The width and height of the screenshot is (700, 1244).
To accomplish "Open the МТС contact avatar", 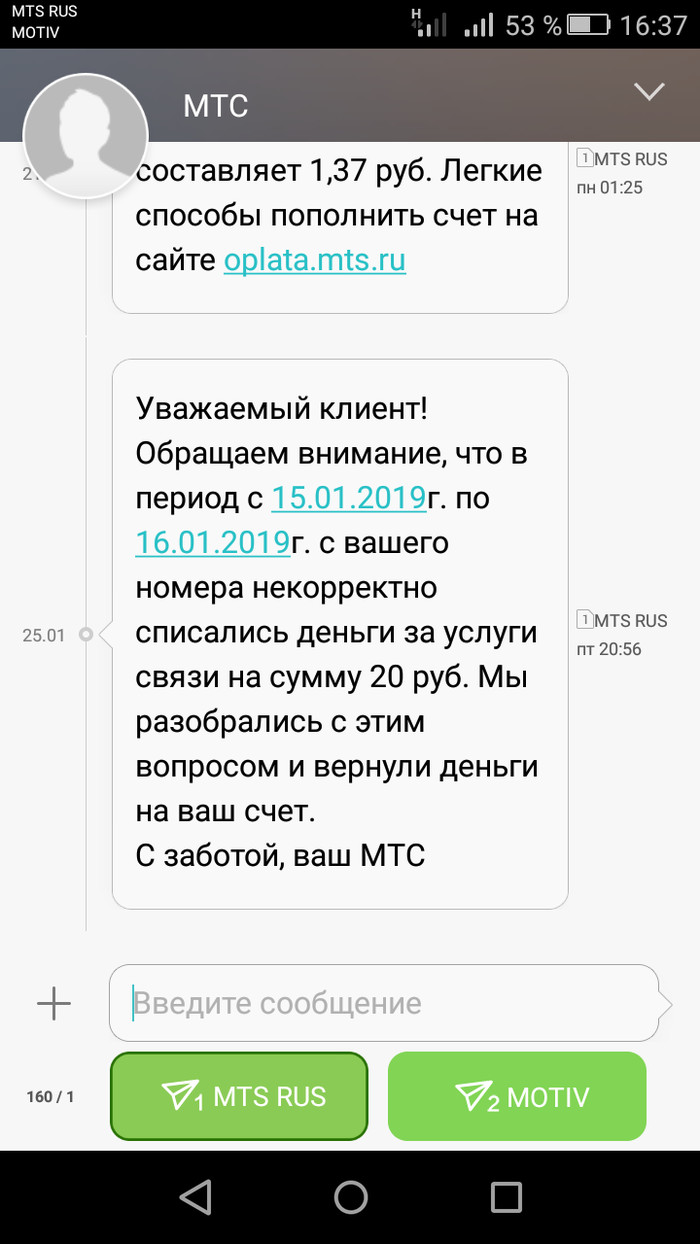I will point(86,135).
